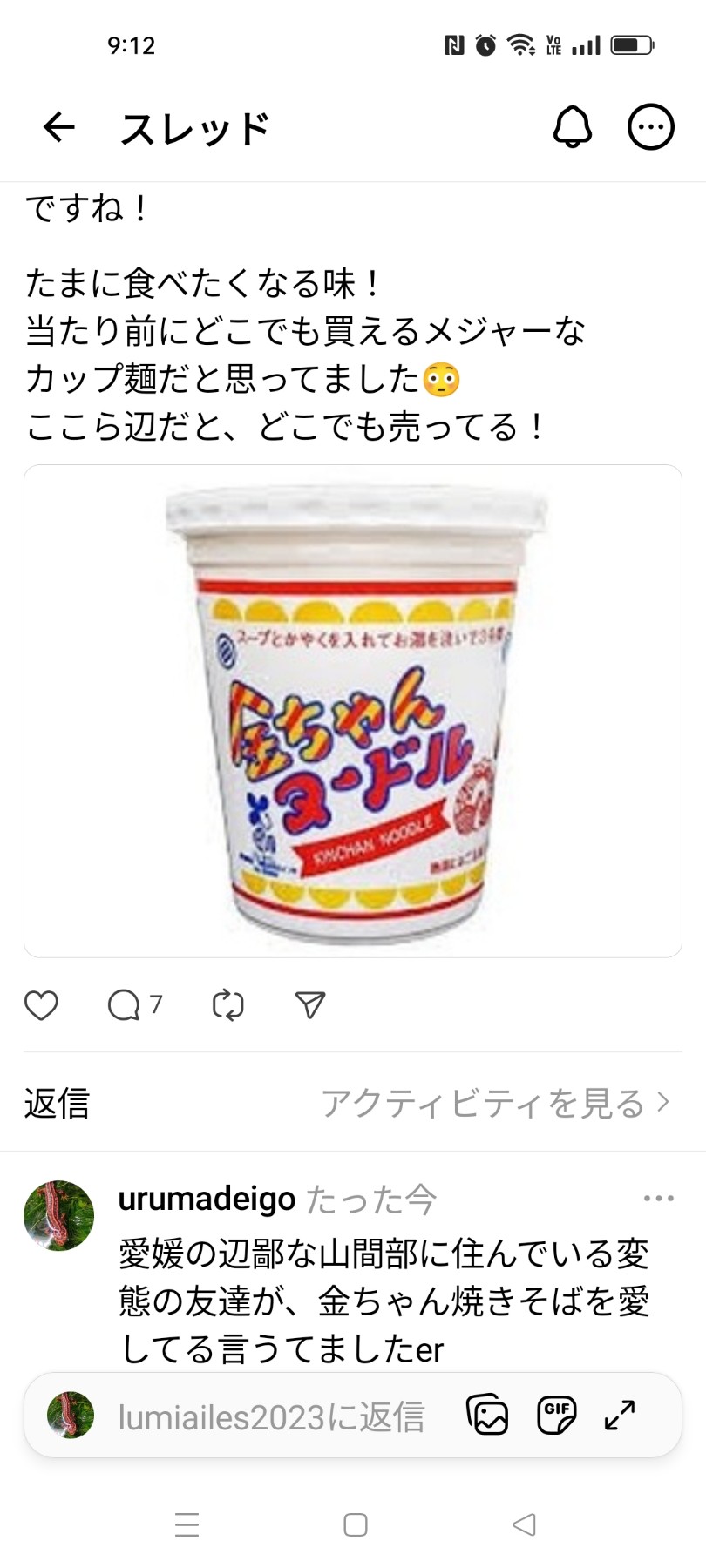Open recent apps from navigation bar
Viewport: 706px width, 1568px height.
[187, 1524]
